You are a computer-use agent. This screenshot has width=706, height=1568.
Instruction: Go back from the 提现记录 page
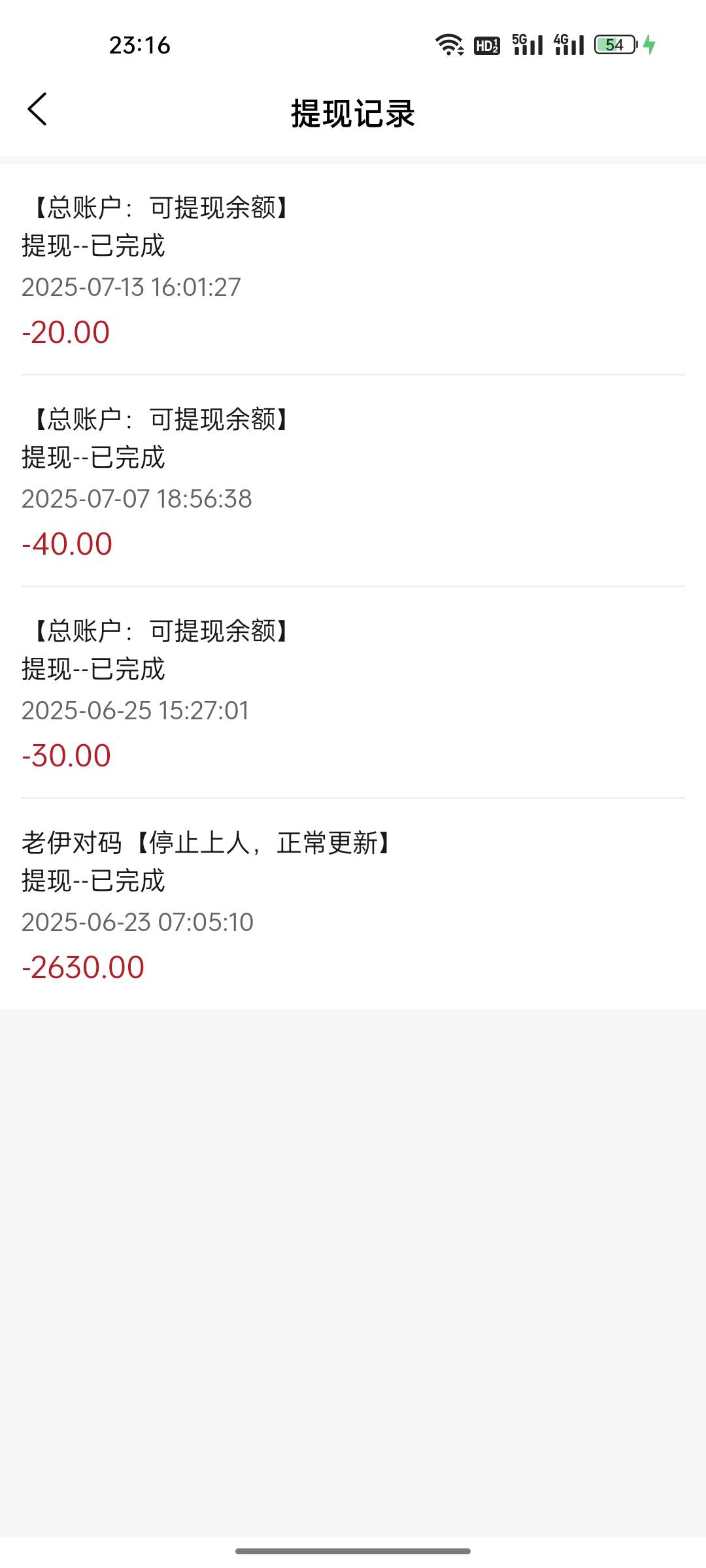[x=37, y=109]
